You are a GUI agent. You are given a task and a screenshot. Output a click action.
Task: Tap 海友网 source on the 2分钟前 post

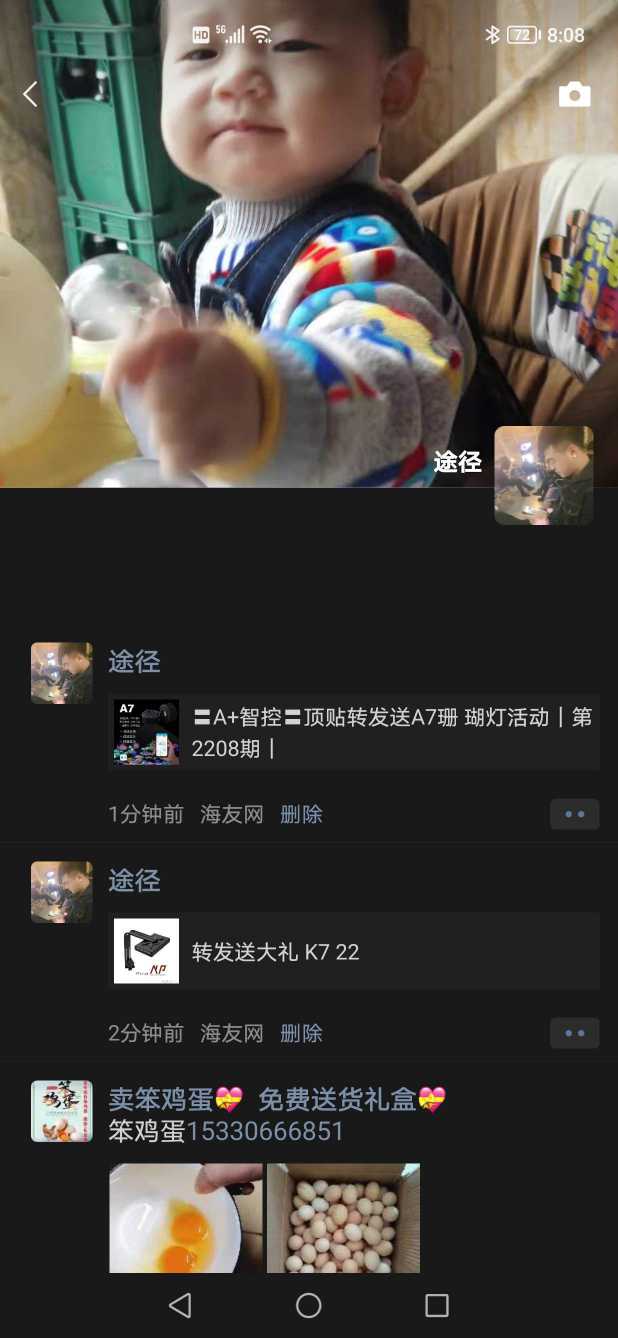(231, 1033)
